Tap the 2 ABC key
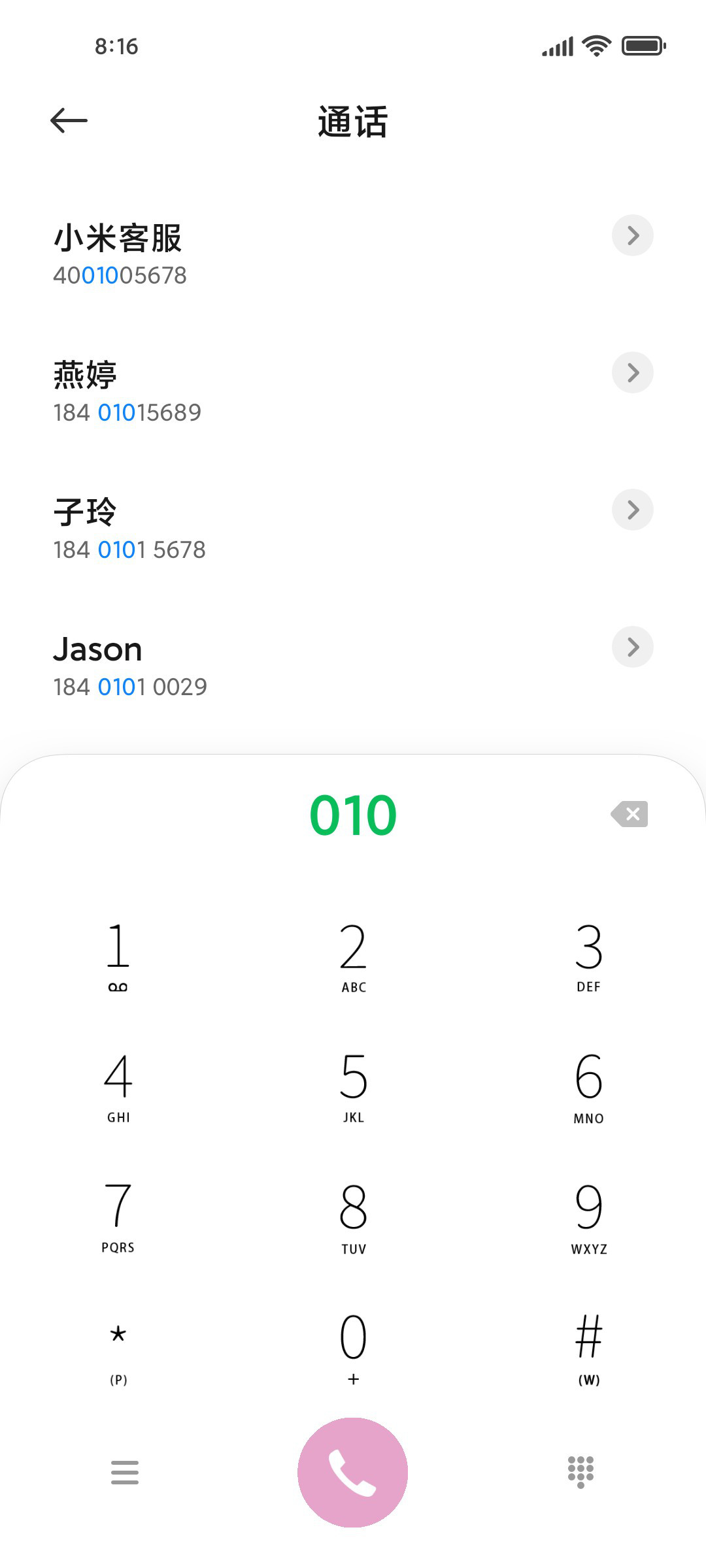The image size is (706, 1568). point(353,956)
